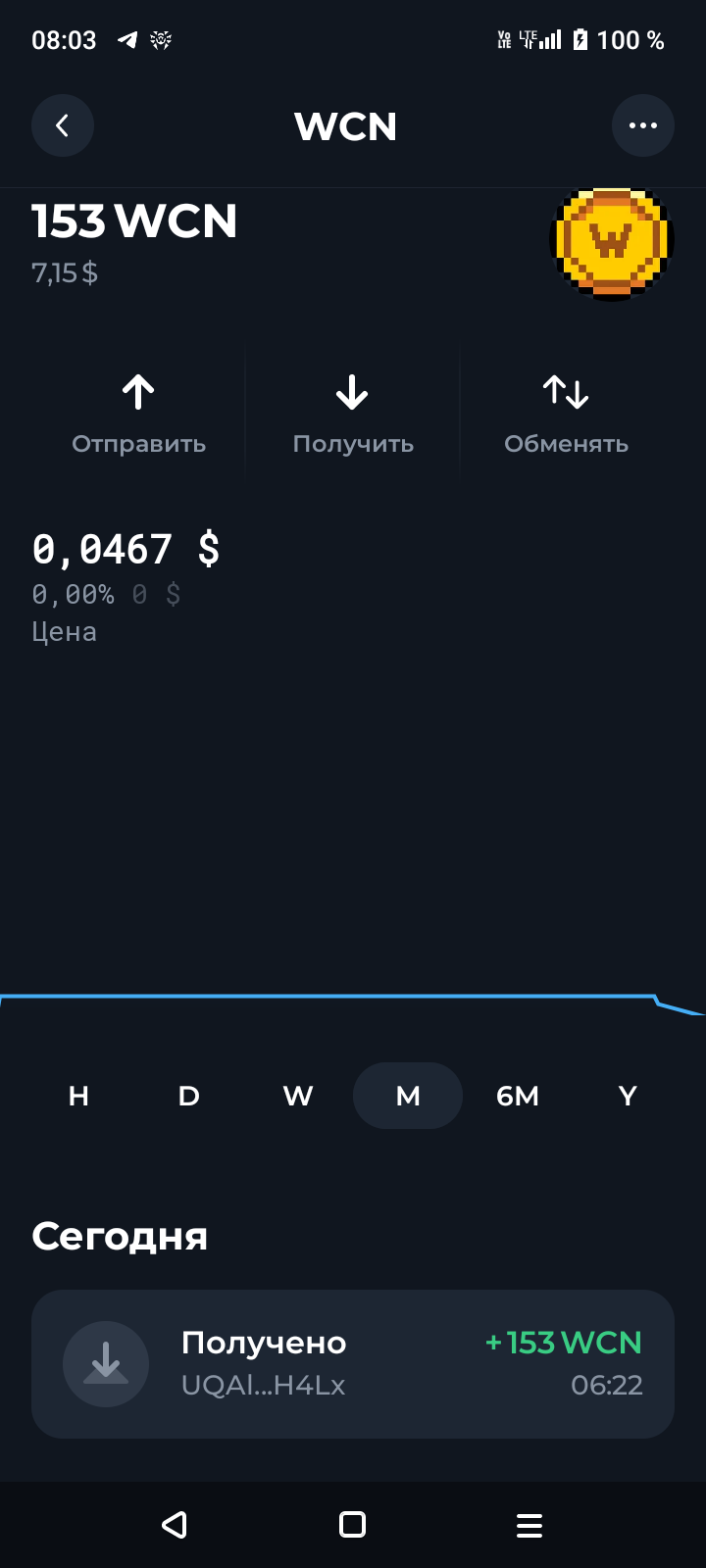Switch the chart to D period
This screenshot has height=1568, width=706.
click(188, 1096)
